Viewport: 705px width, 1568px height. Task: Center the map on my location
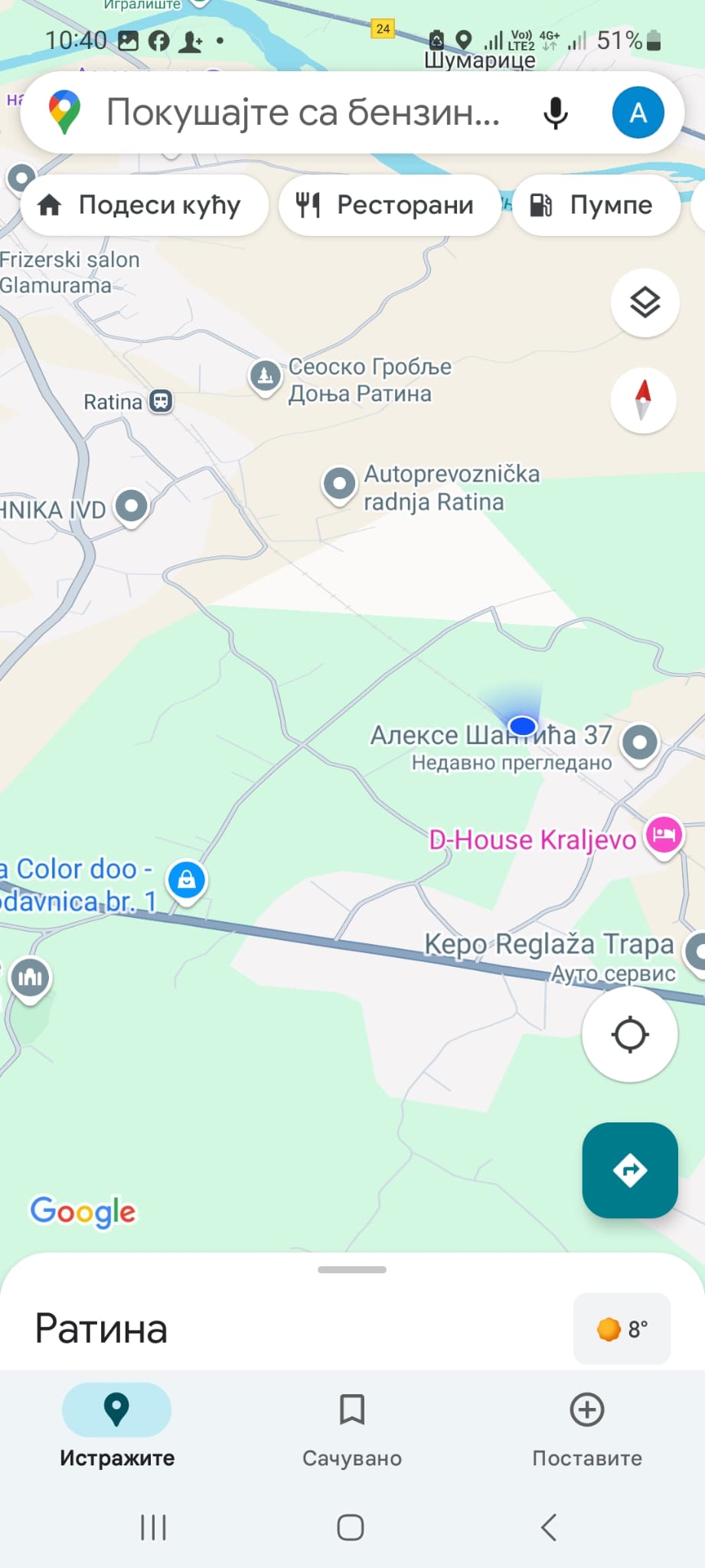point(629,1034)
